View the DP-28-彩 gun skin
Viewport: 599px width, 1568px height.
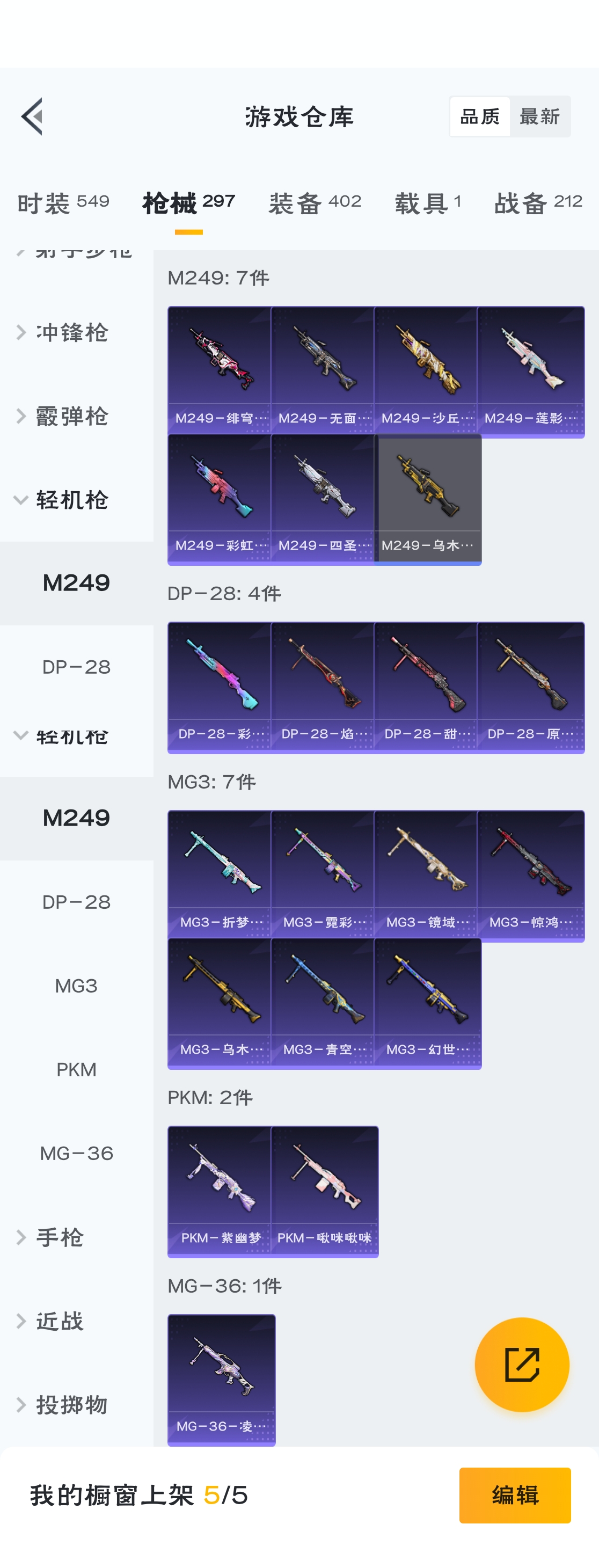pyautogui.click(x=221, y=687)
